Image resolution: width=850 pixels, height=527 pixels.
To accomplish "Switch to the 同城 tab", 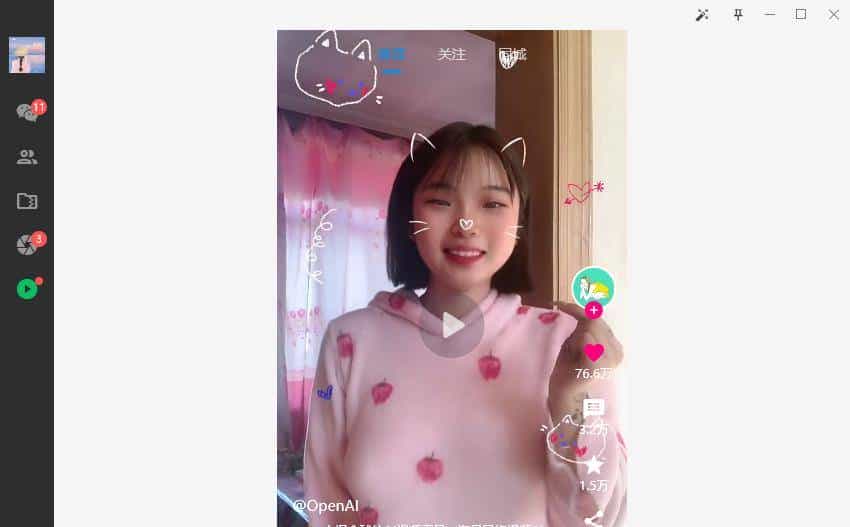I will 512,55.
